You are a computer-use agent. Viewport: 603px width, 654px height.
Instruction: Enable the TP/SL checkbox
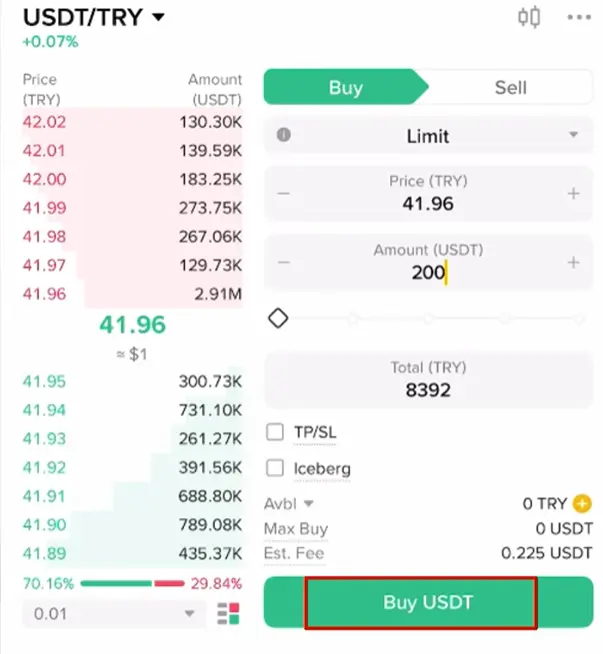pos(276,432)
